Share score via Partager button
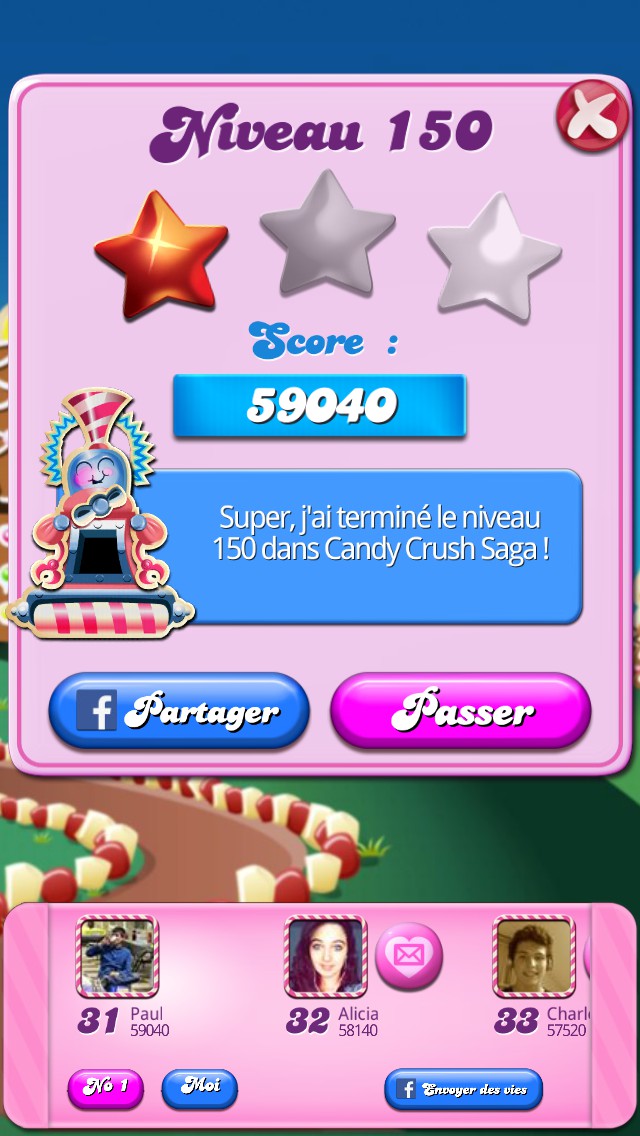Screen dimensions: 640x1136 tap(179, 711)
